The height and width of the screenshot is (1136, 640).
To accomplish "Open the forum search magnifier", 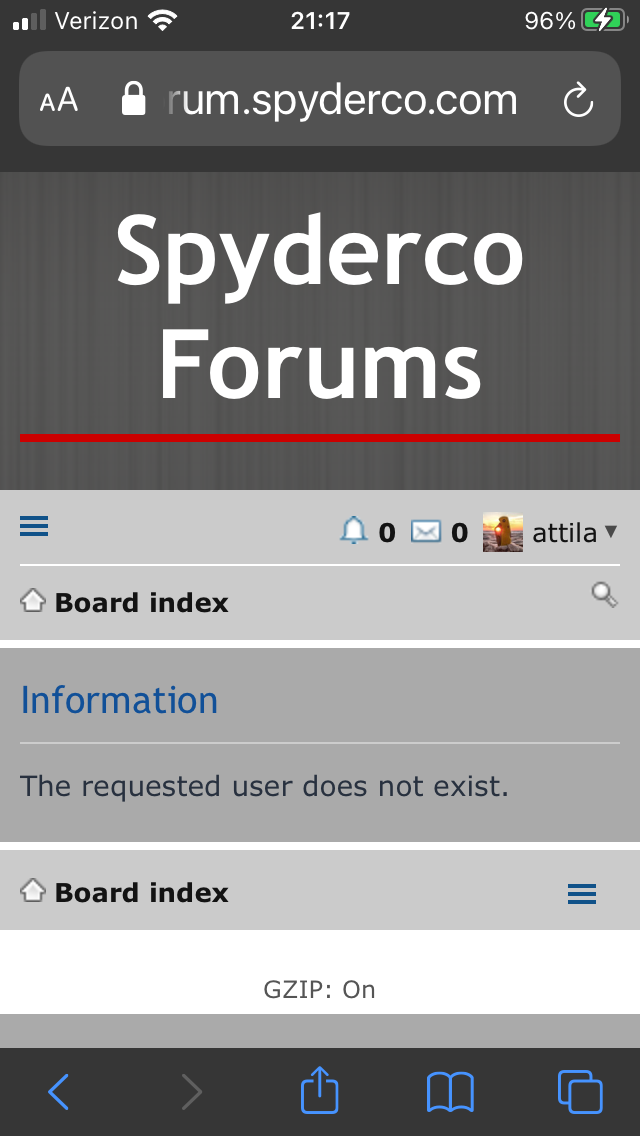I will [604, 596].
